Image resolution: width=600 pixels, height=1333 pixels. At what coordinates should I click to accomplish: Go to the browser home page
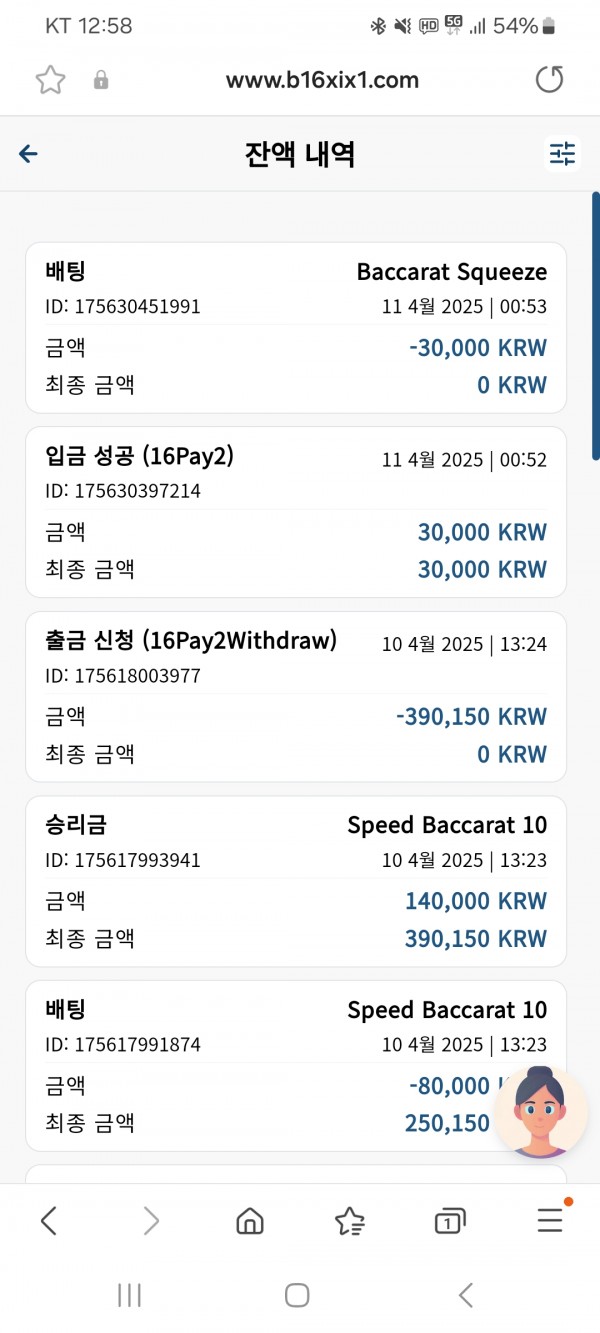click(249, 1220)
